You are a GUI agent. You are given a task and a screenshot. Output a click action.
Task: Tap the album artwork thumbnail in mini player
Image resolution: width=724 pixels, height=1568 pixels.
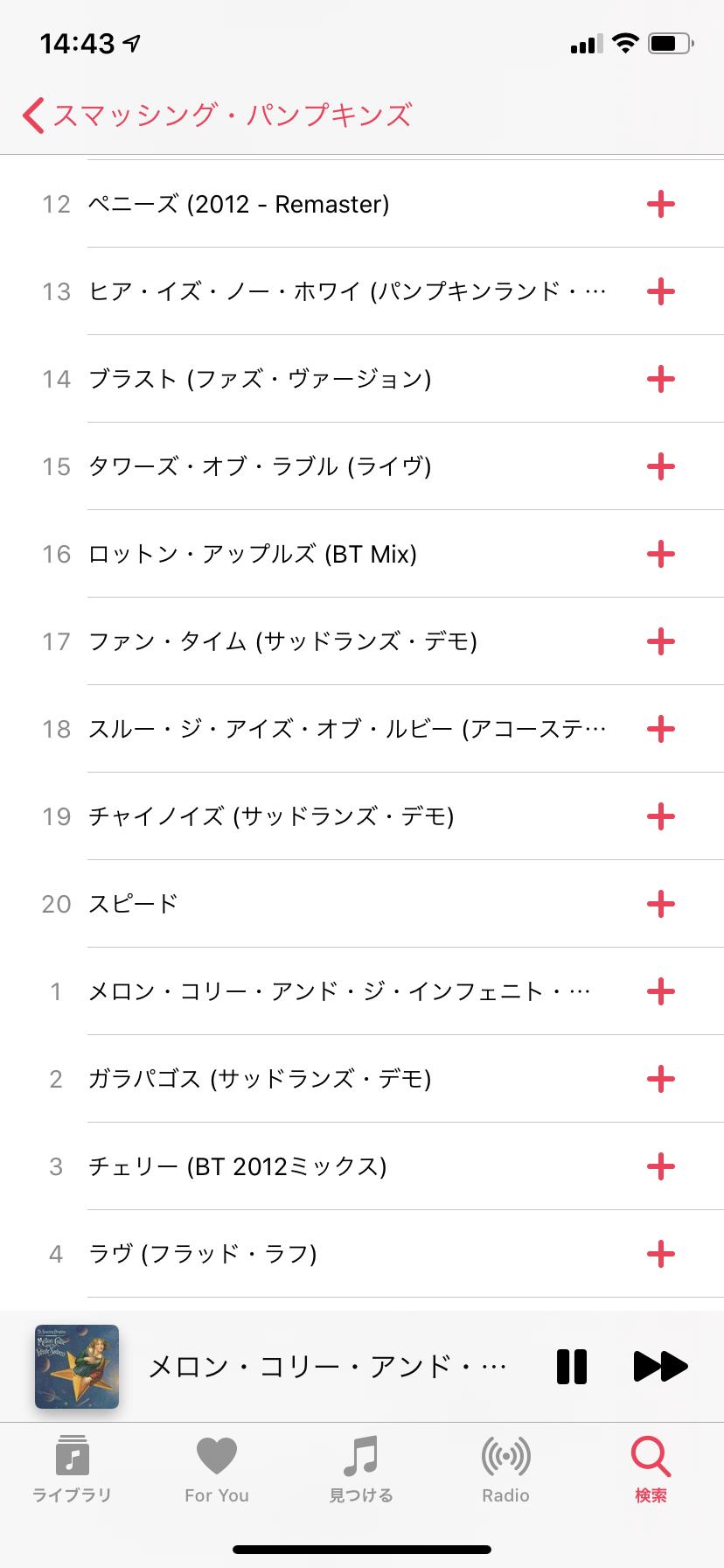coord(77,1366)
